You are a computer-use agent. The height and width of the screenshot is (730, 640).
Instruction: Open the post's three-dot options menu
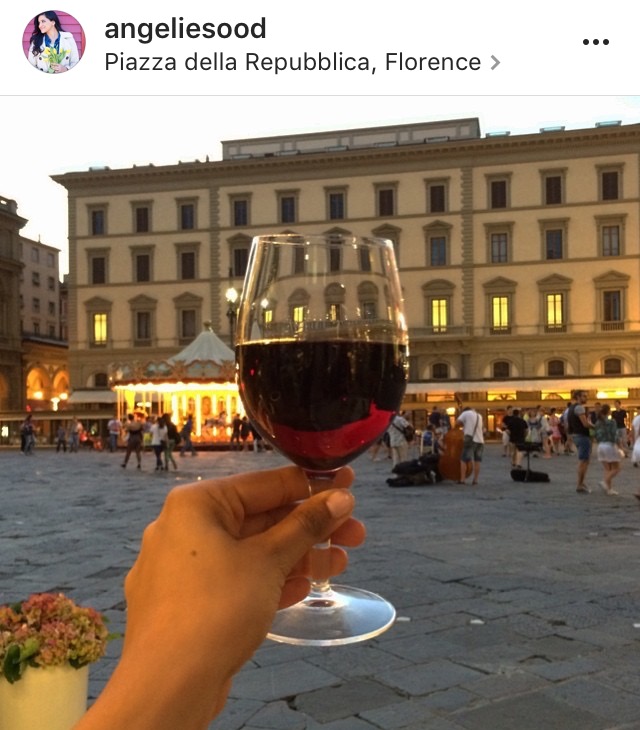(x=595, y=42)
